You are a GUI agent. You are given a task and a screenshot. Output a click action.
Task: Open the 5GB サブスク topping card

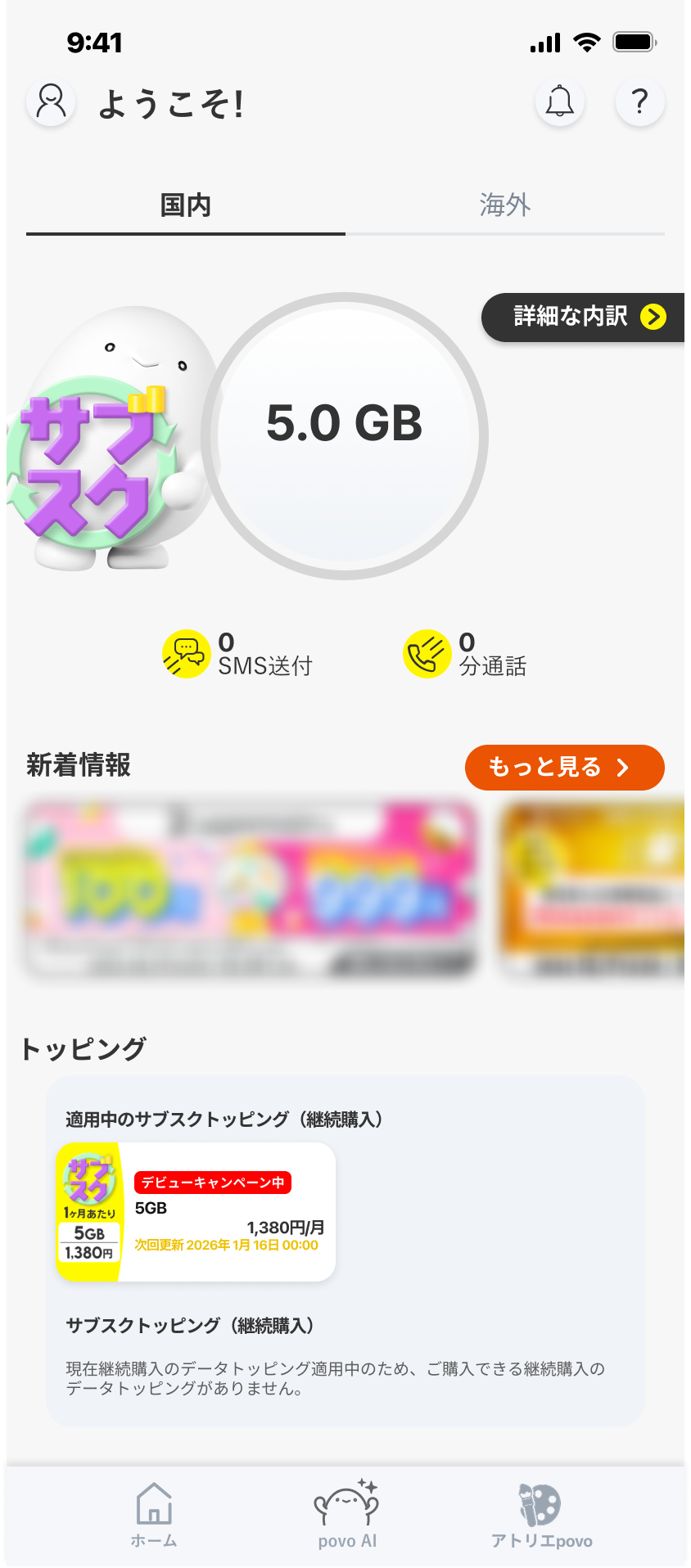coord(196,1211)
